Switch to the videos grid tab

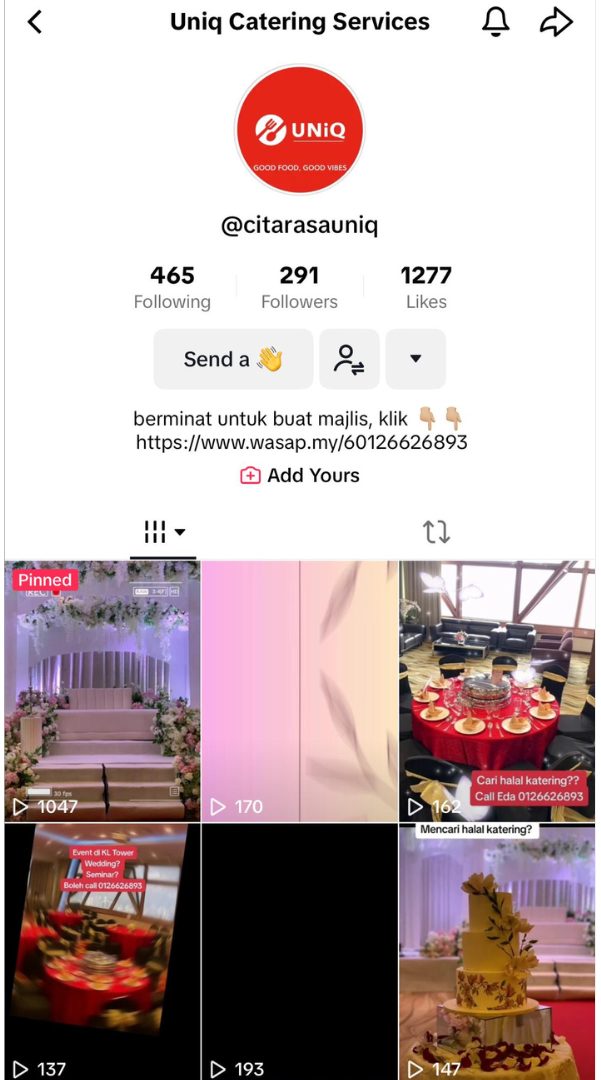[164, 532]
